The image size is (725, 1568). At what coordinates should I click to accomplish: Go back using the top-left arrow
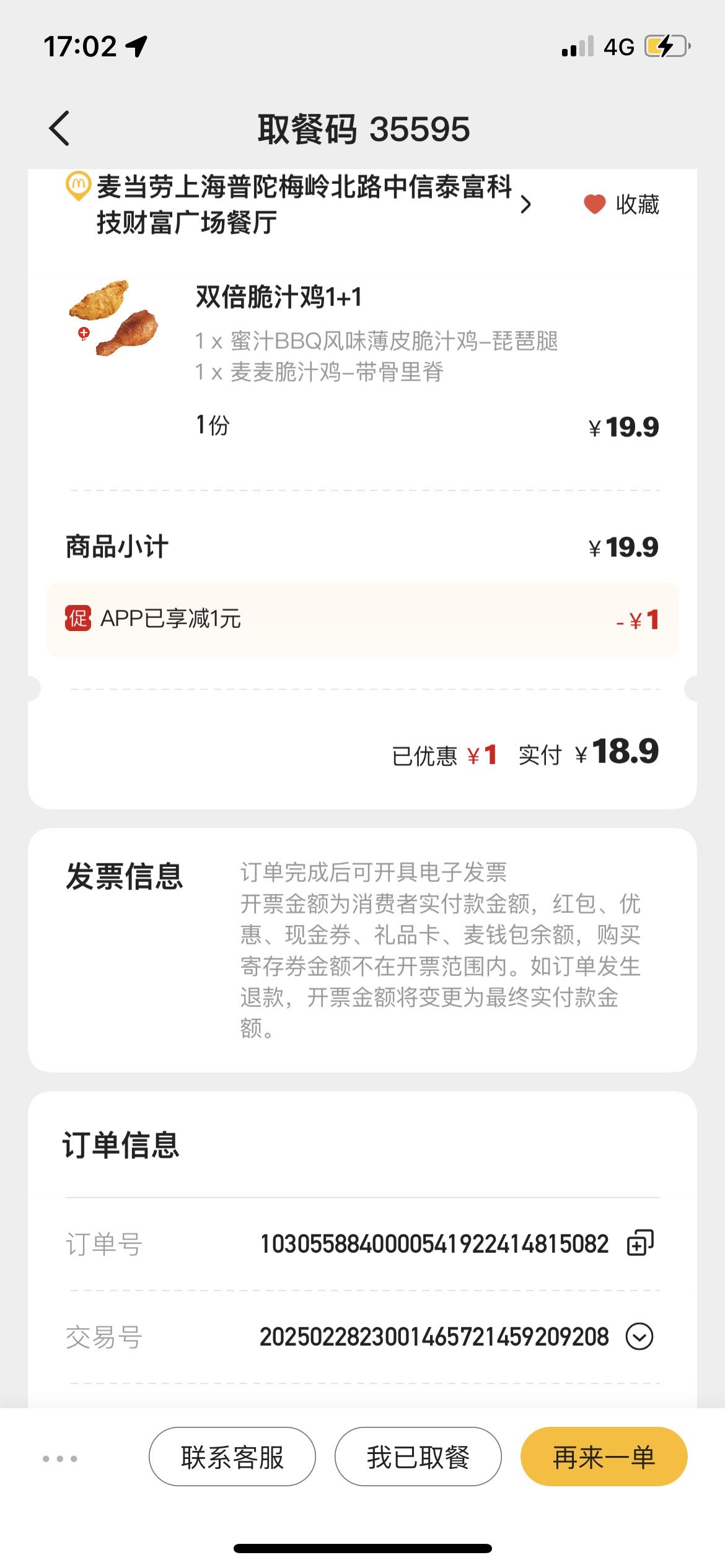click(x=59, y=129)
